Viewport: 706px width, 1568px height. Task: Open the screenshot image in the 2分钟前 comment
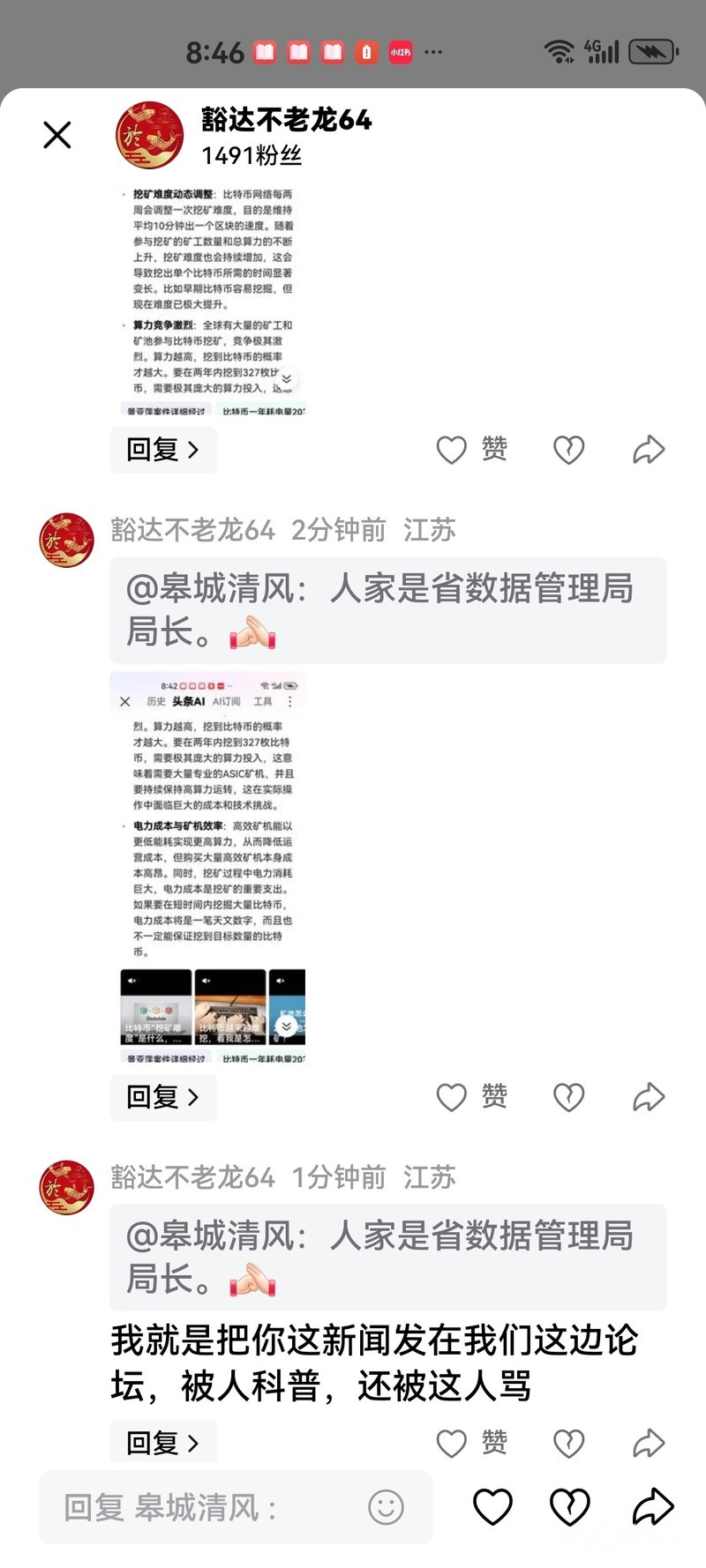click(x=207, y=867)
